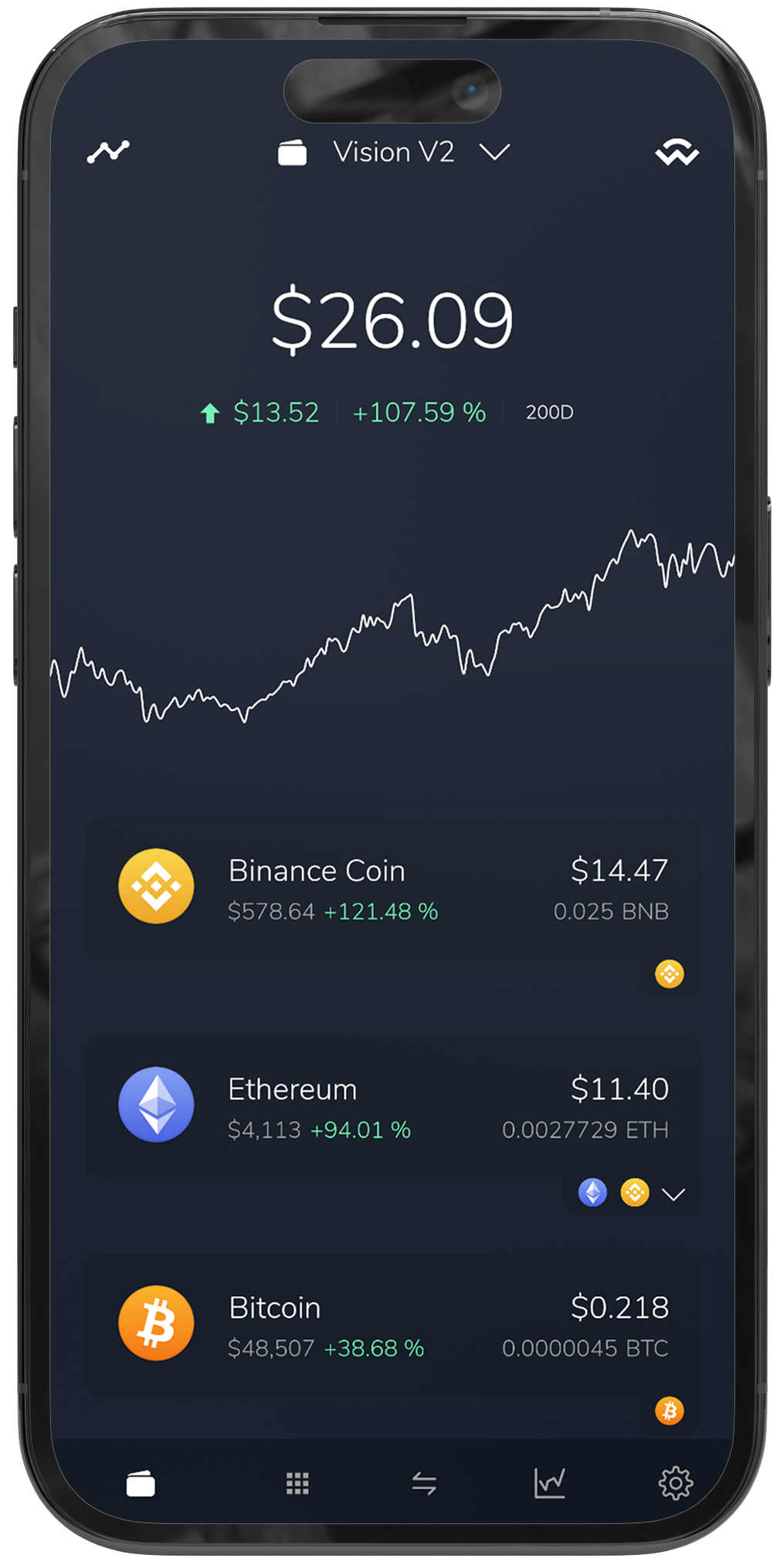Select the Ethereum coin icon
This screenshot has width=780, height=1568.
(x=156, y=1104)
